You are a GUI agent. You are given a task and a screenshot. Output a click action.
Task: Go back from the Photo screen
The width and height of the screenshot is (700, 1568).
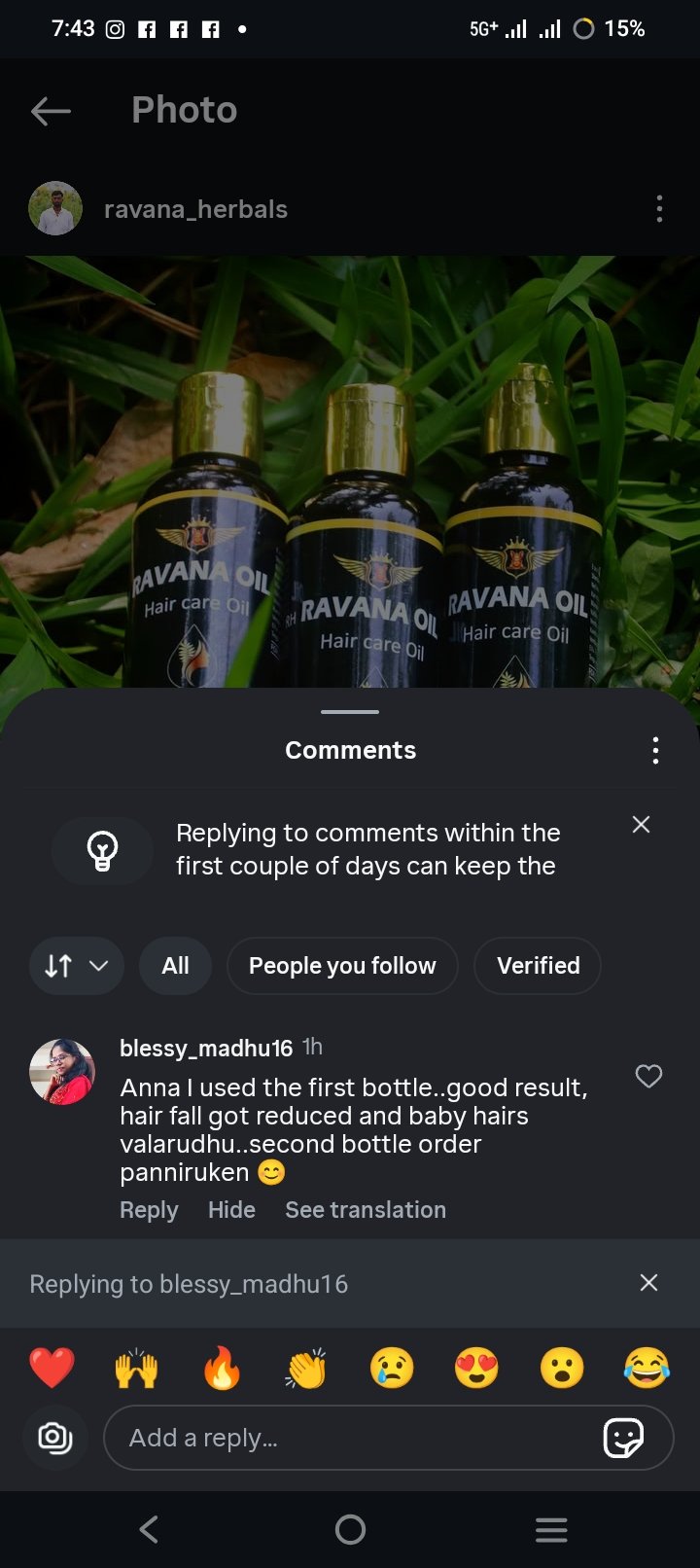tap(51, 111)
